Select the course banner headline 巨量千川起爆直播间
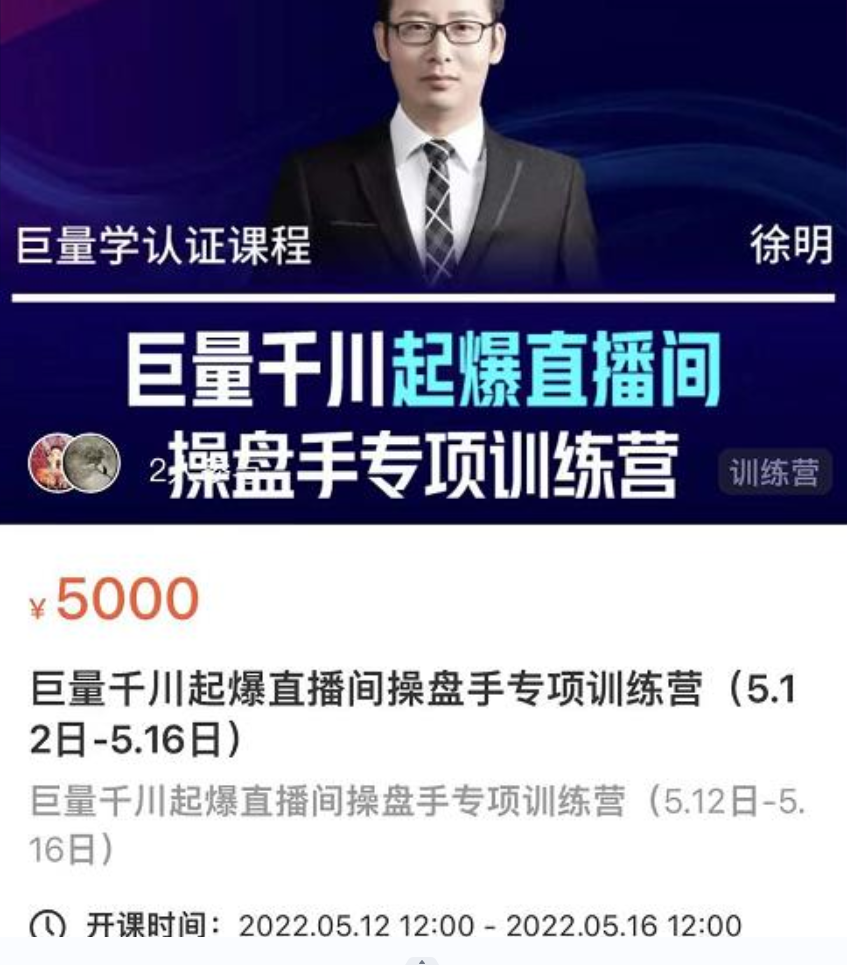This screenshot has width=847, height=965. pyautogui.click(x=424, y=372)
